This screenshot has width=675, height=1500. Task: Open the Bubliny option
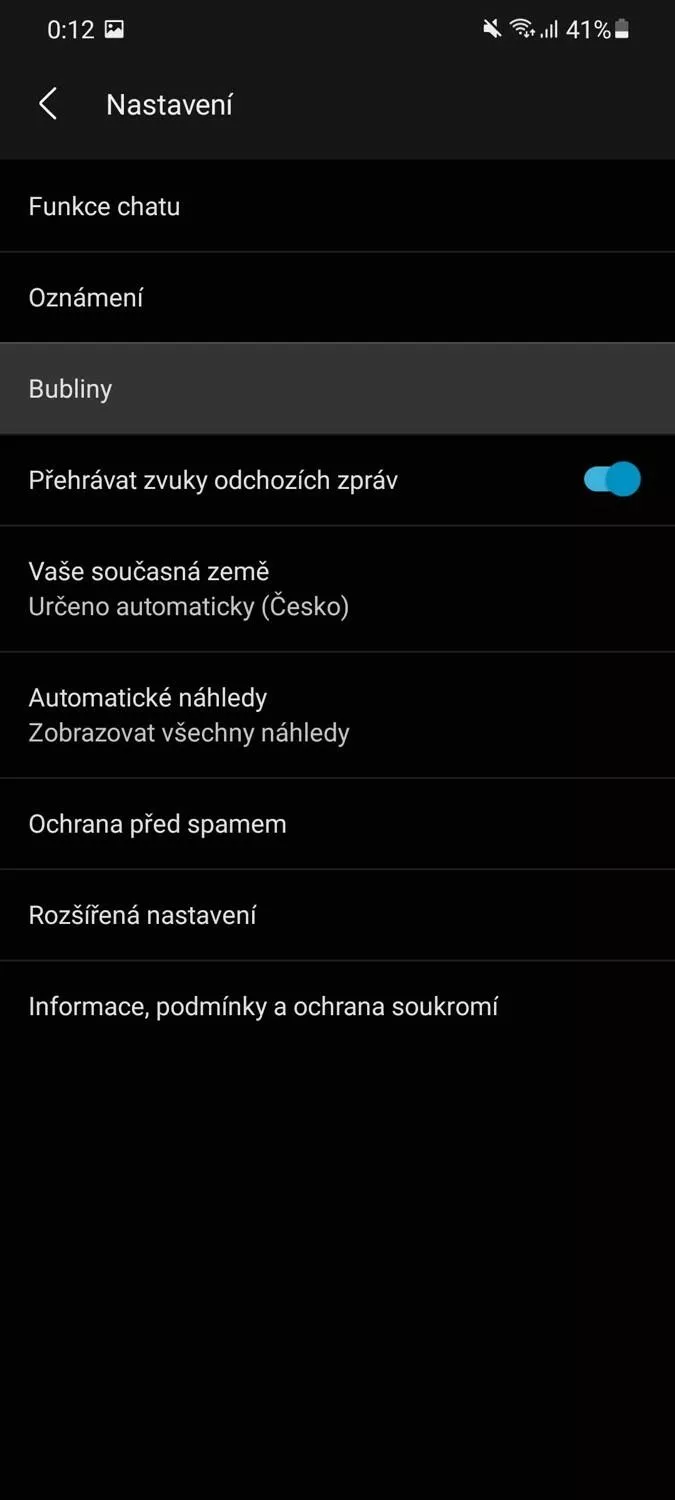70,389
